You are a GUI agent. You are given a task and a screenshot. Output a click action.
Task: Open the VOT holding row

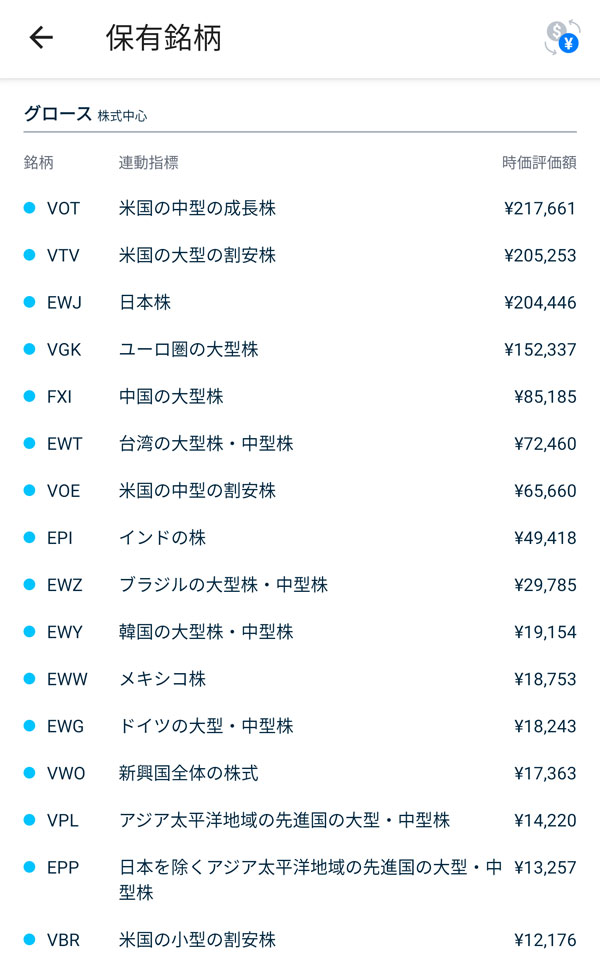(x=300, y=208)
